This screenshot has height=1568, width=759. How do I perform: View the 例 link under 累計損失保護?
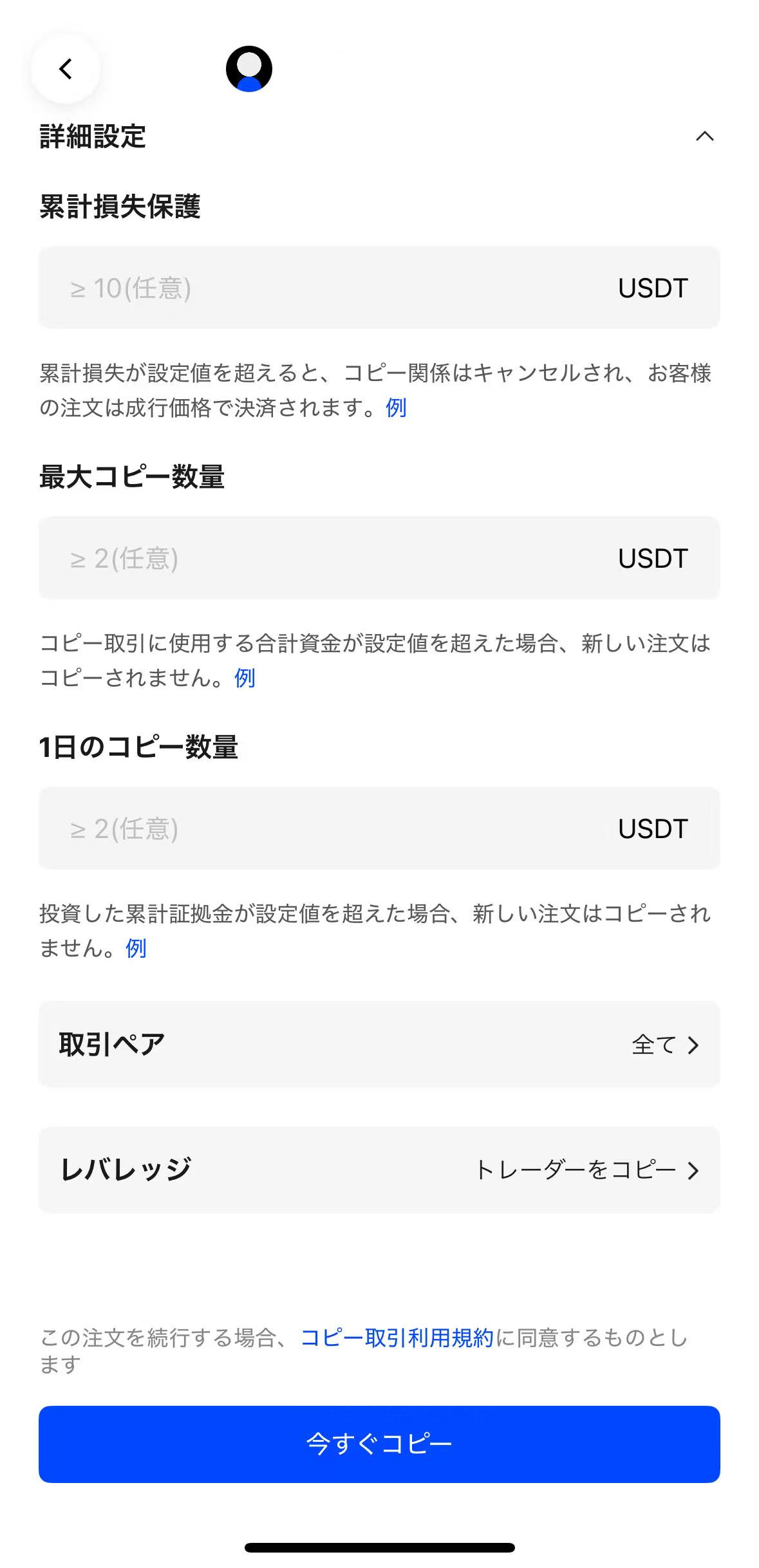[x=396, y=407]
